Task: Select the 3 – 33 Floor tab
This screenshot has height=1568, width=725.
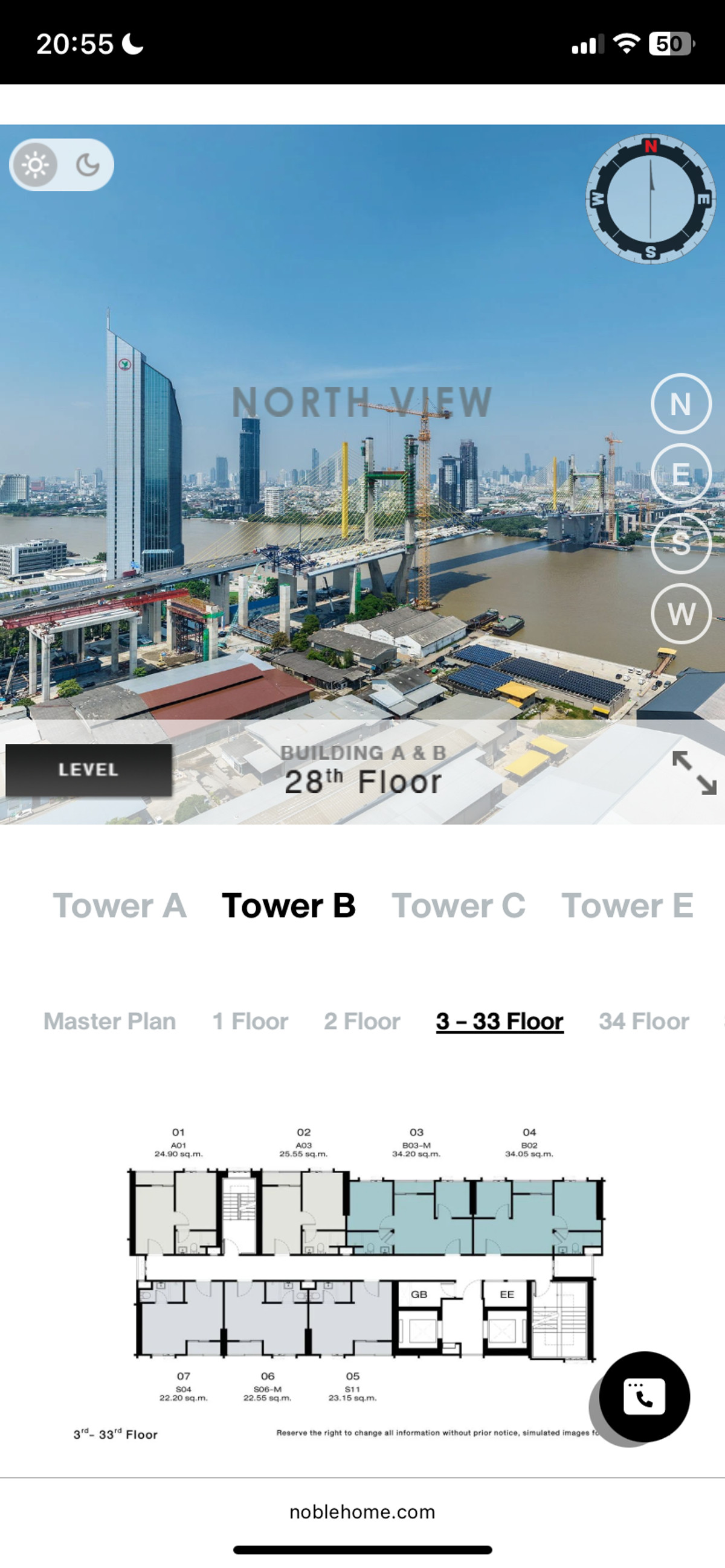Action: point(500,1022)
